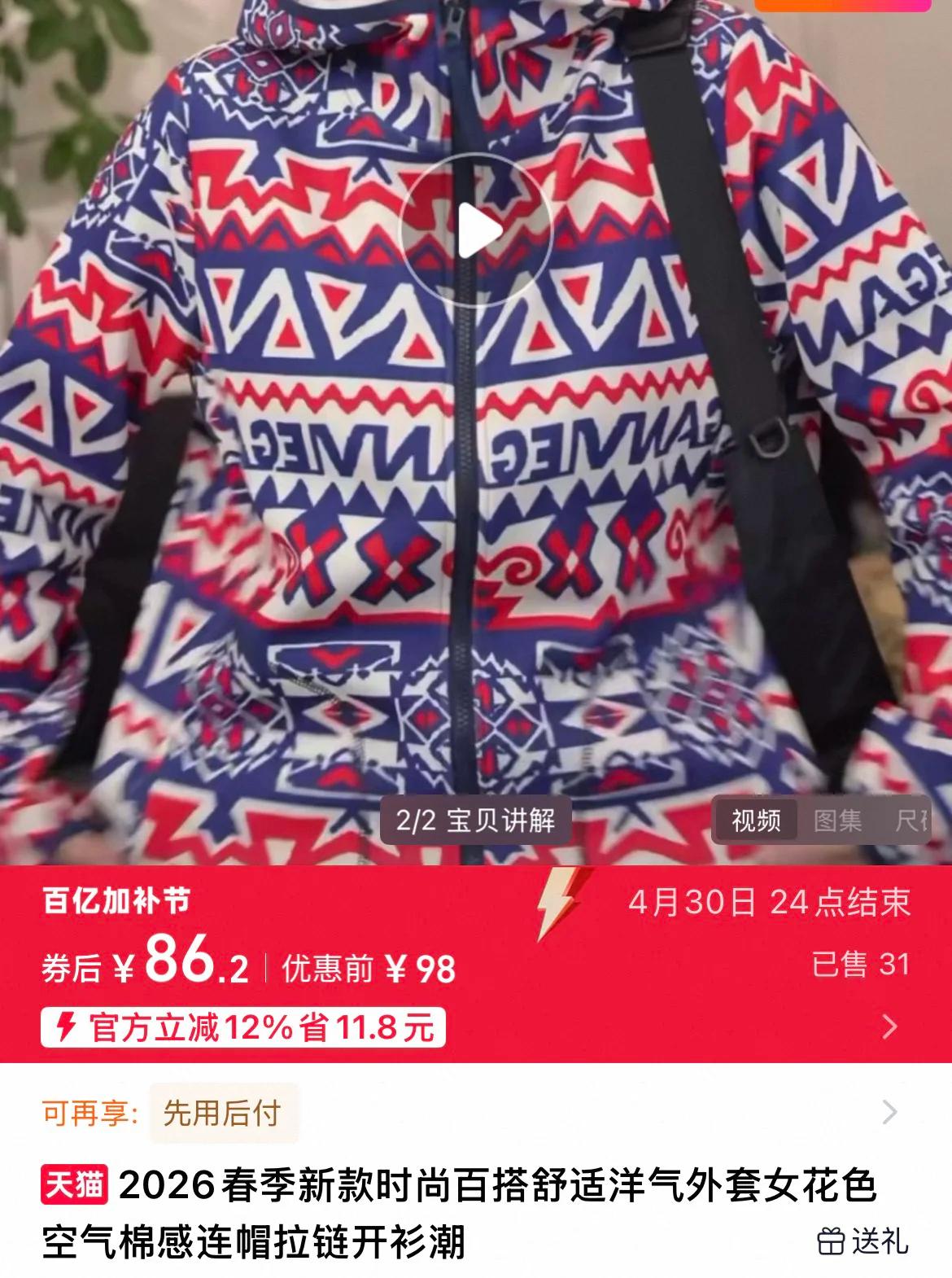Tap the 送礼 gift button
952x1278 pixels.
coord(862,1241)
